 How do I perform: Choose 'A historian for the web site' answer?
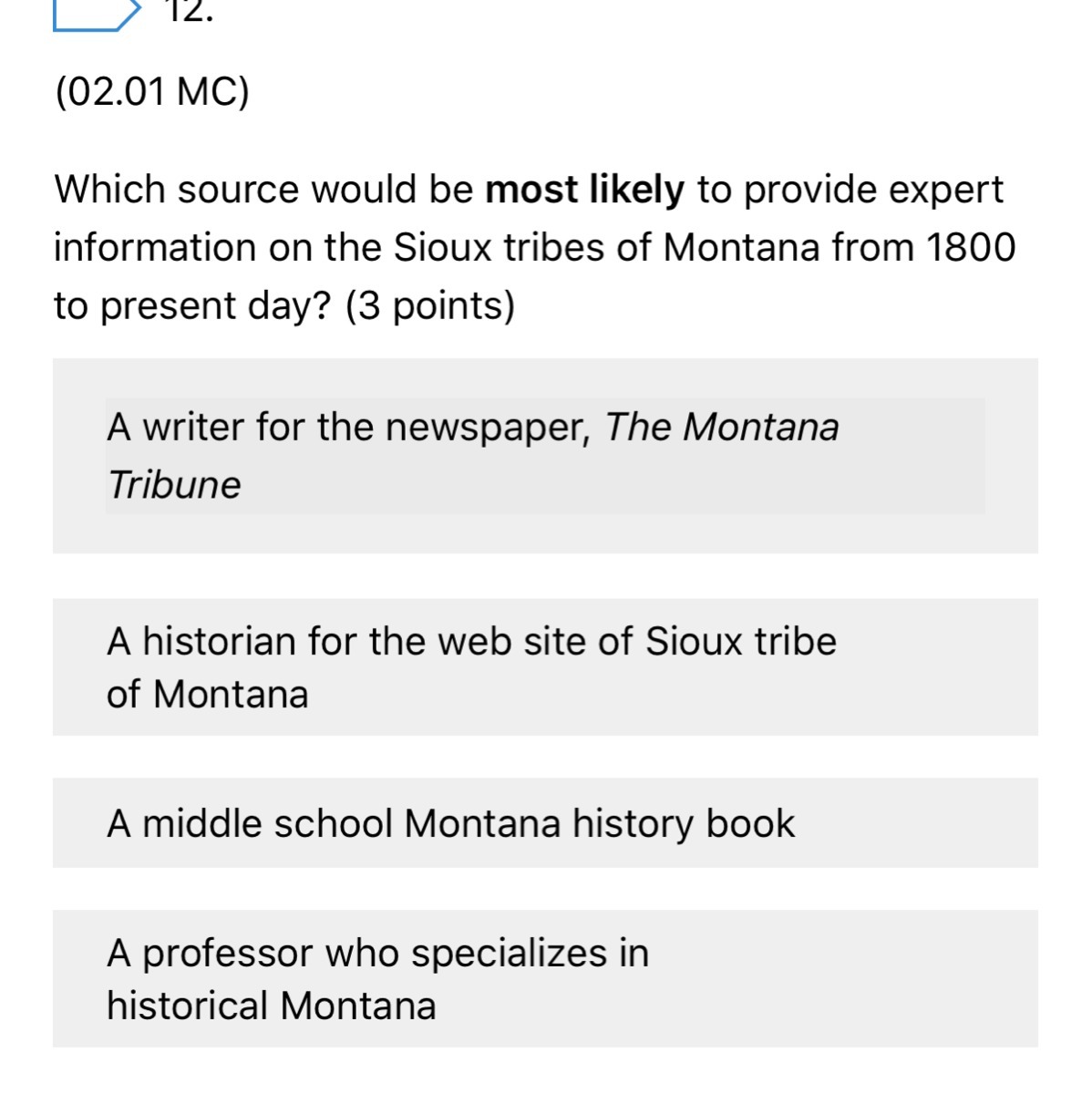coord(544,667)
